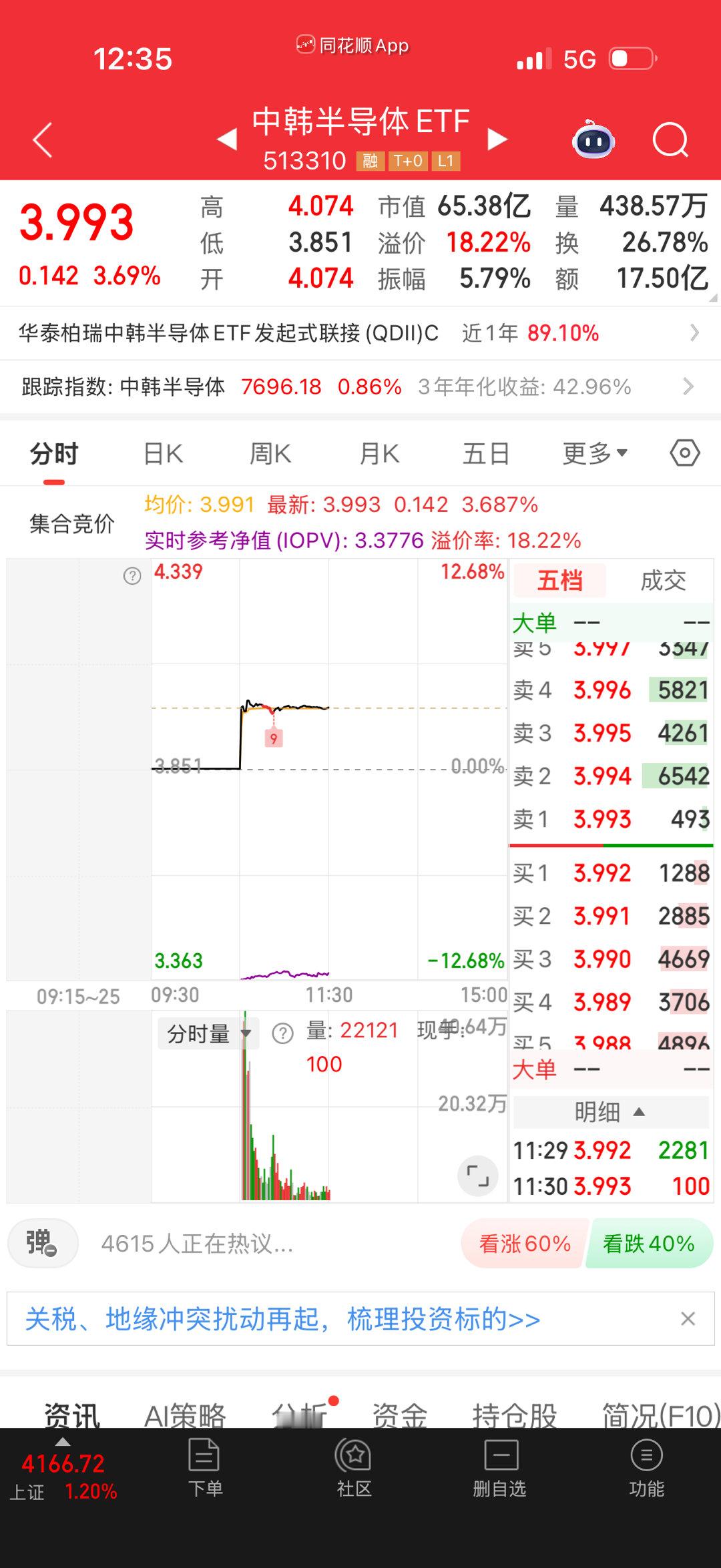Image resolution: width=721 pixels, height=1568 pixels.
Task: Expand the 更多 chart period dropdown
Action: pos(593,453)
